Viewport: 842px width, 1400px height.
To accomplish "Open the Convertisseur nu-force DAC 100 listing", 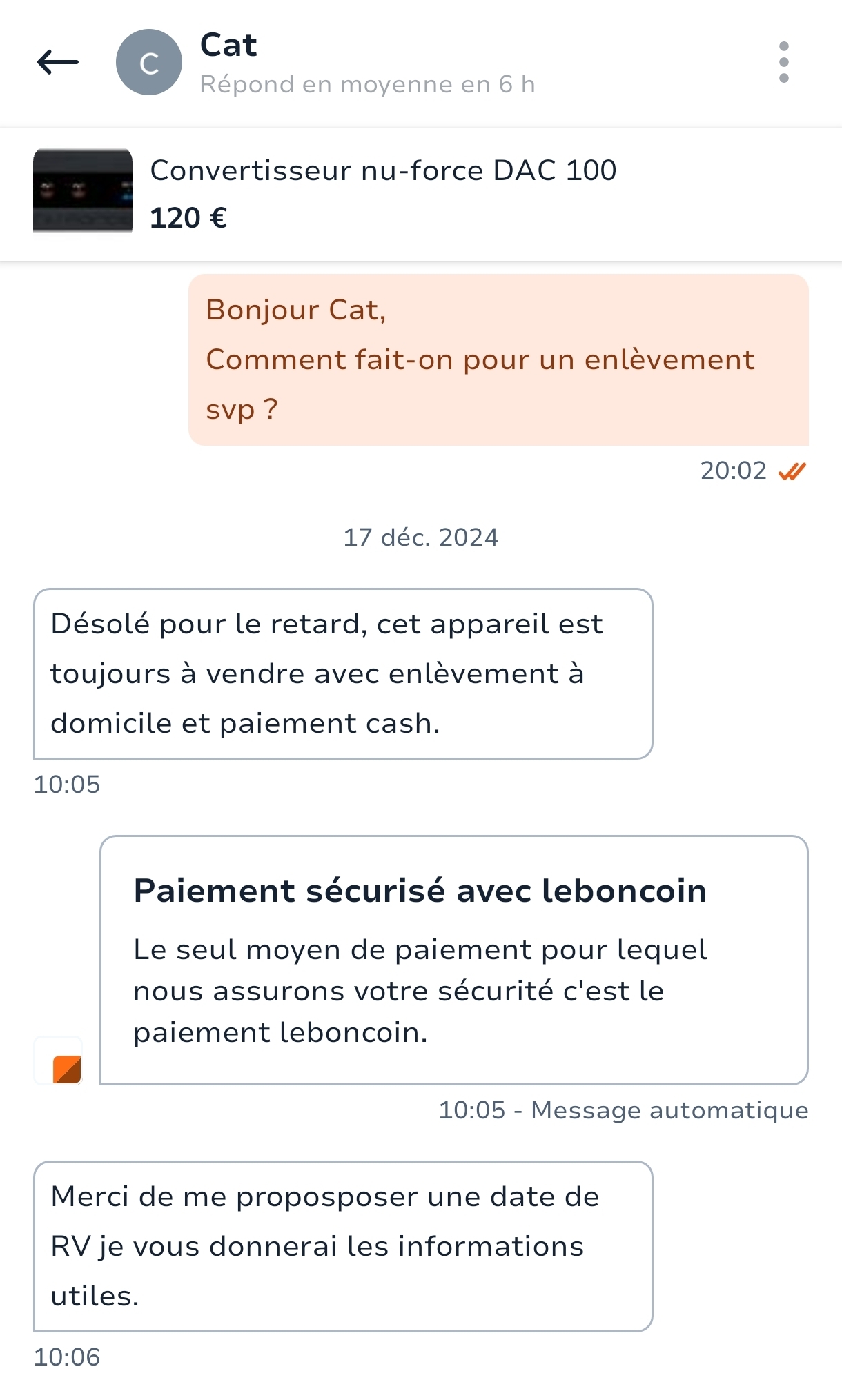I will 383,193.
